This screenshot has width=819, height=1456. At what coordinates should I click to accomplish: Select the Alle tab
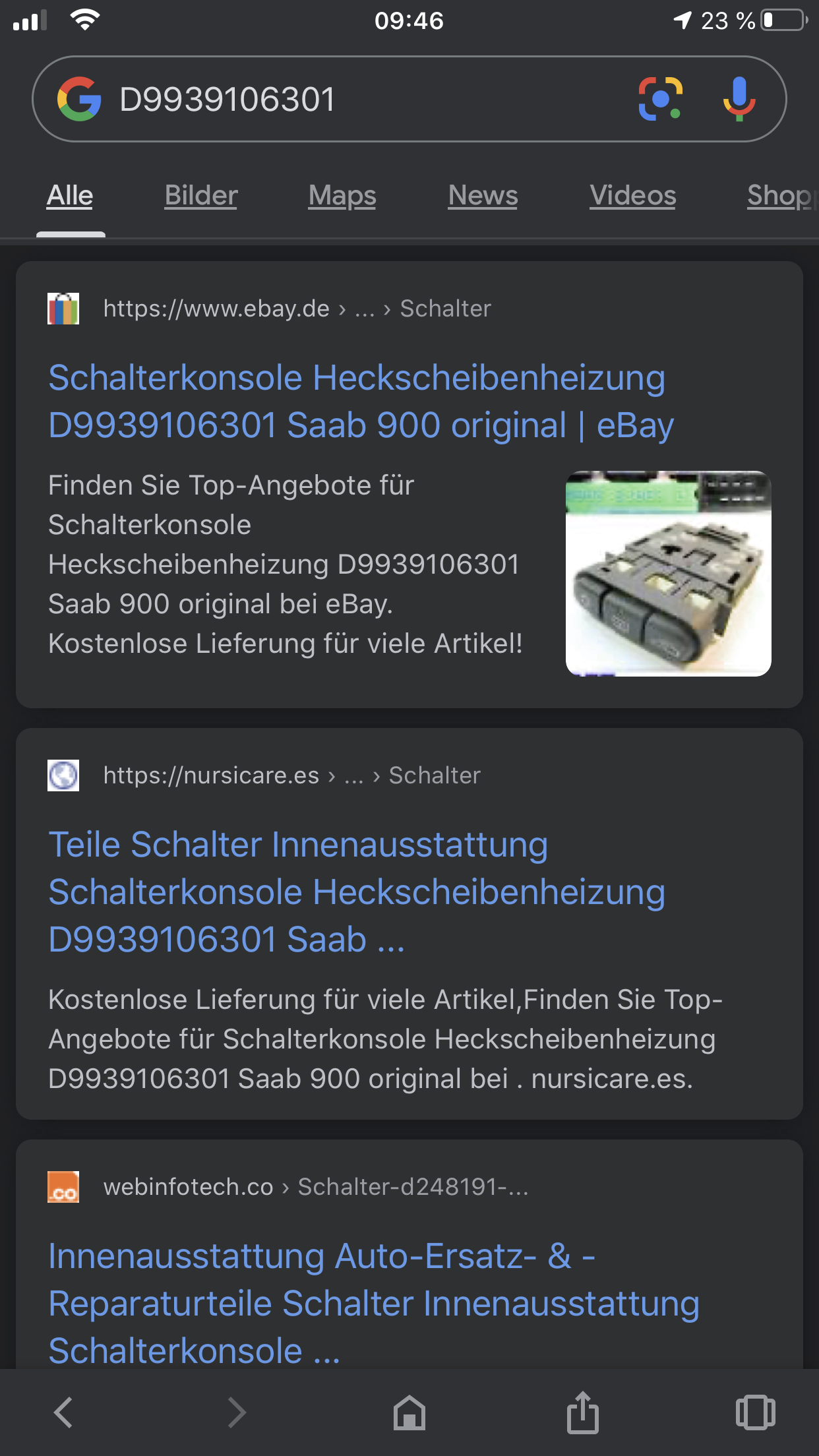click(x=70, y=195)
